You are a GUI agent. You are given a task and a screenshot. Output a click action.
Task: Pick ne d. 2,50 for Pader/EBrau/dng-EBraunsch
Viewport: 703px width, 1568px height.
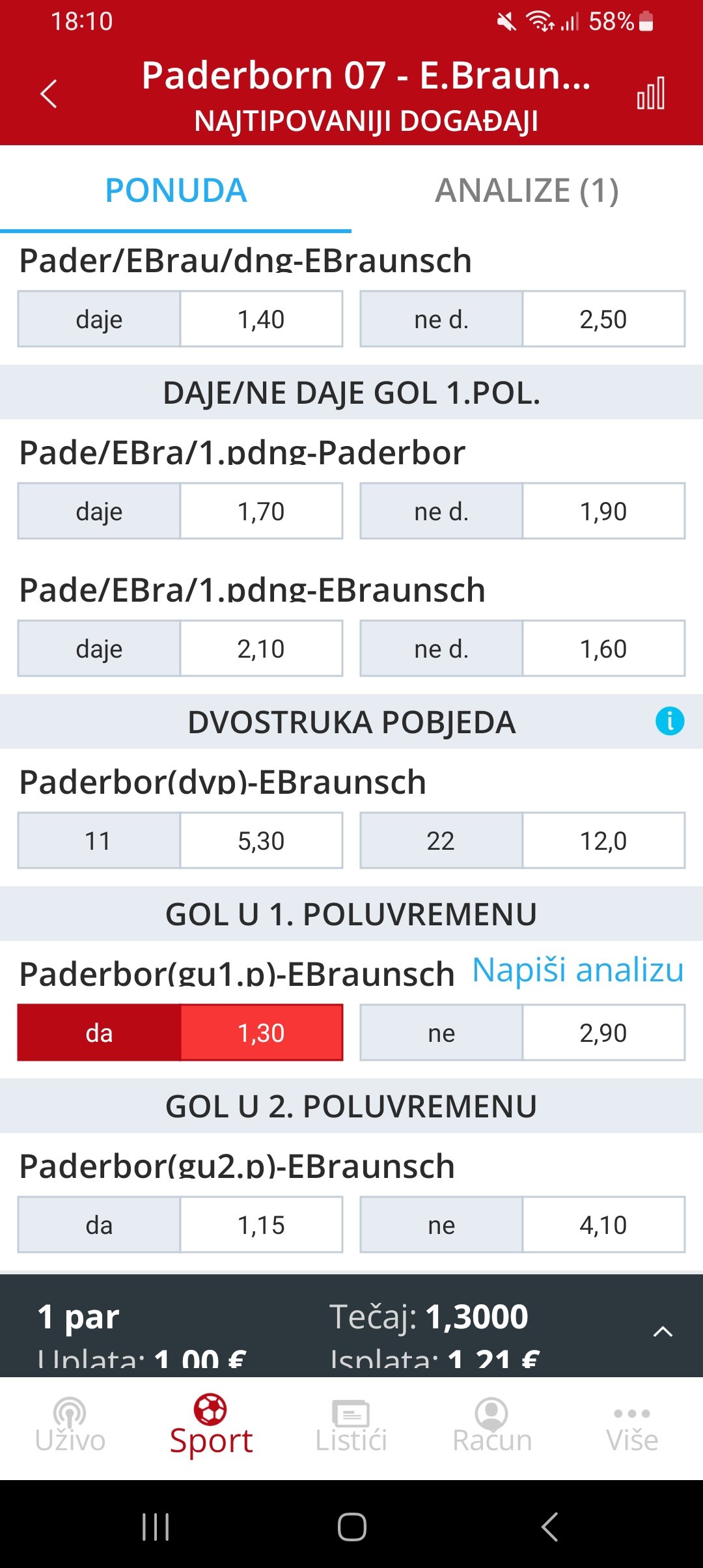pos(523,319)
